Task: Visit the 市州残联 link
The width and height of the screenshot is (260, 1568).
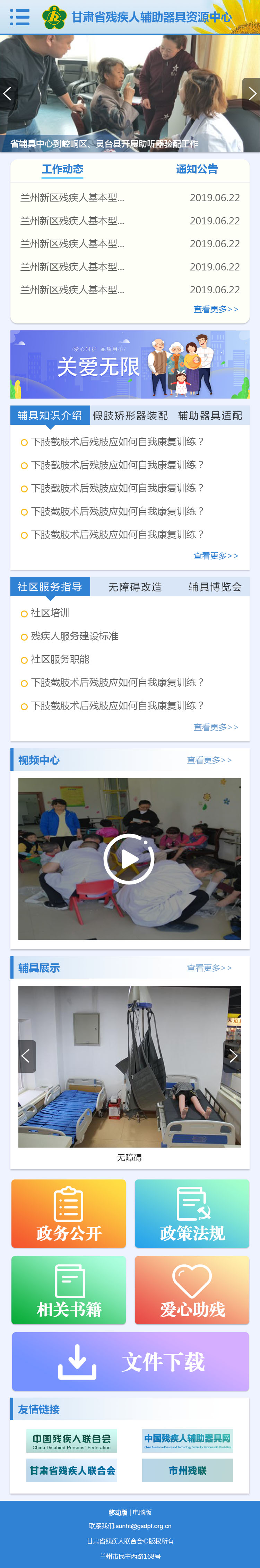Action: point(188,1470)
